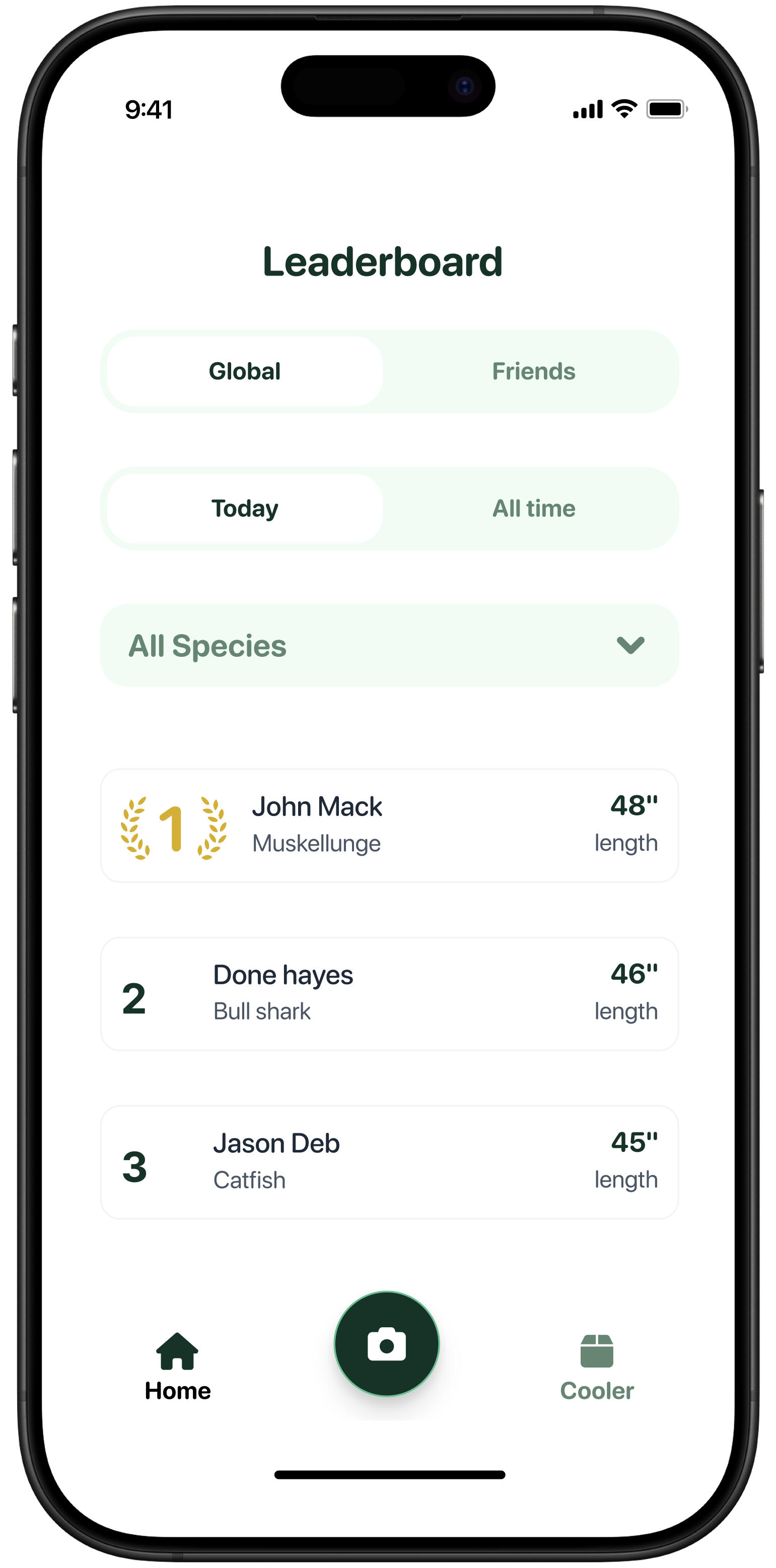This screenshot has width=776, height=1568.
Task: Tap the camera button to log catch
Action: tap(386, 1344)
